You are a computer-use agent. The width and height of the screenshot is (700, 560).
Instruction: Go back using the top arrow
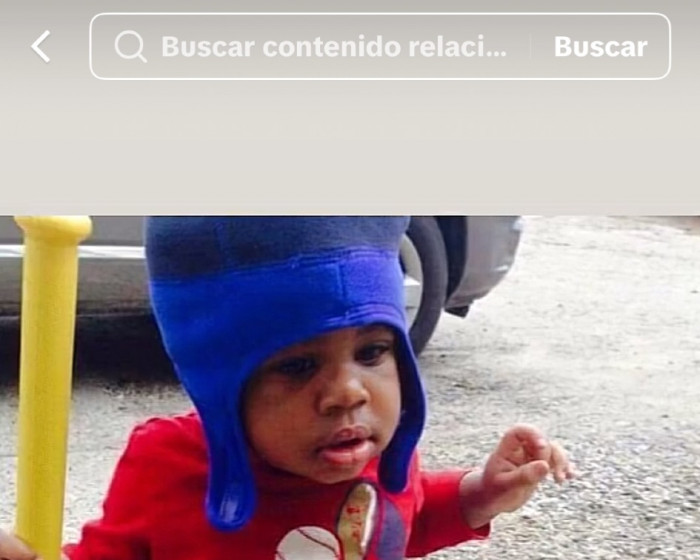(x=41, y=46)
